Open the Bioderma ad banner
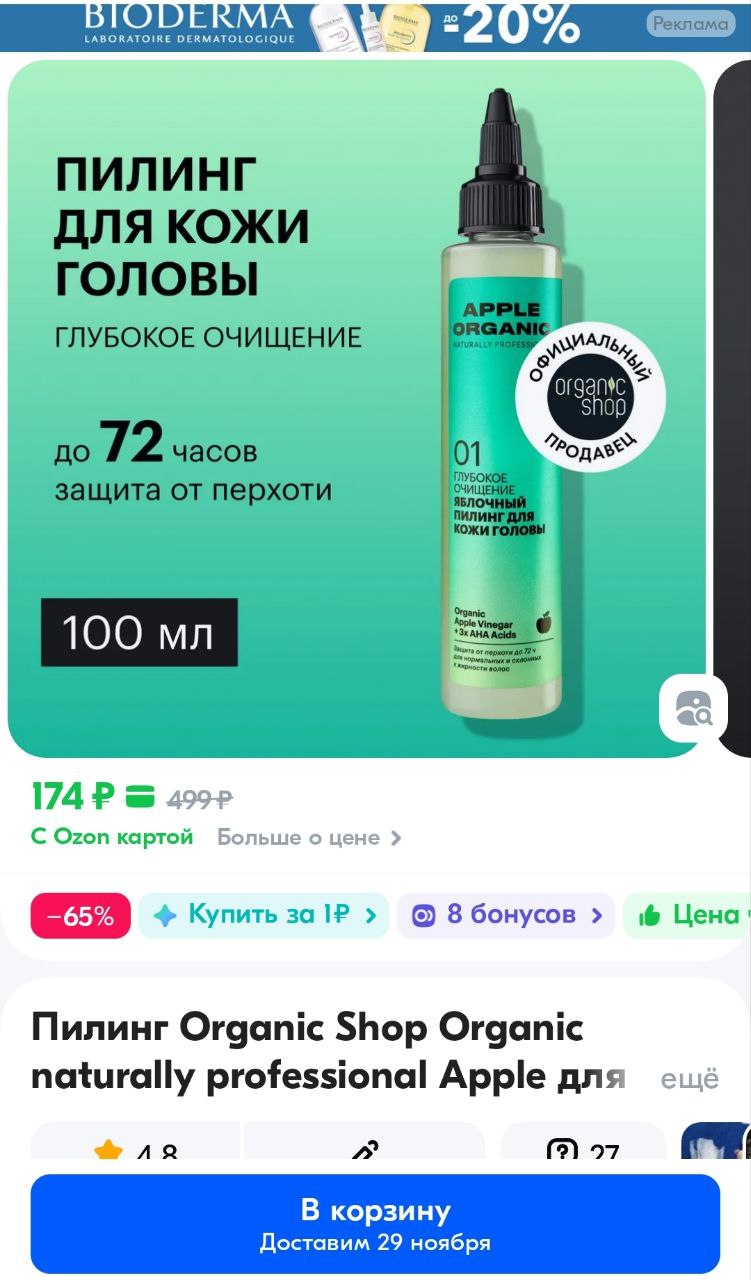This screenshot has width=751, height=1280. click(x=375, y=25)
